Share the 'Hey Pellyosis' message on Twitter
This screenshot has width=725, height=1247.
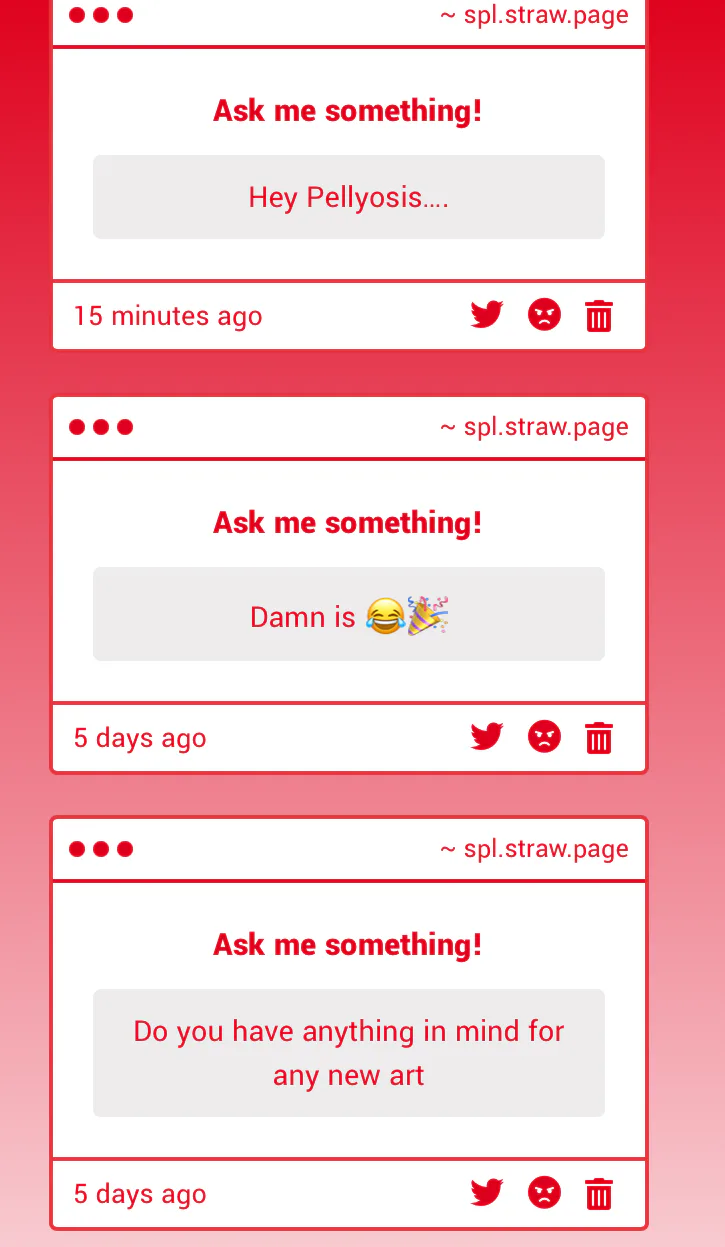point(487,315)
